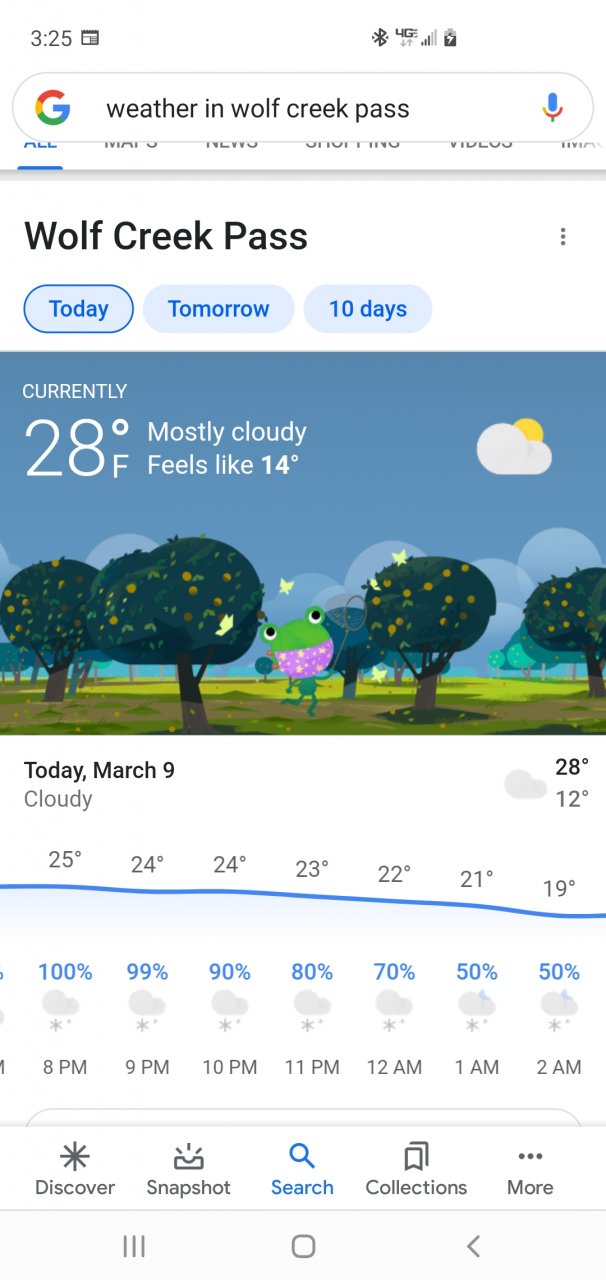This screenshot has height=1280, width=606.
Task: Open the weather card overflow menu
Action: [x=563, y=237]
